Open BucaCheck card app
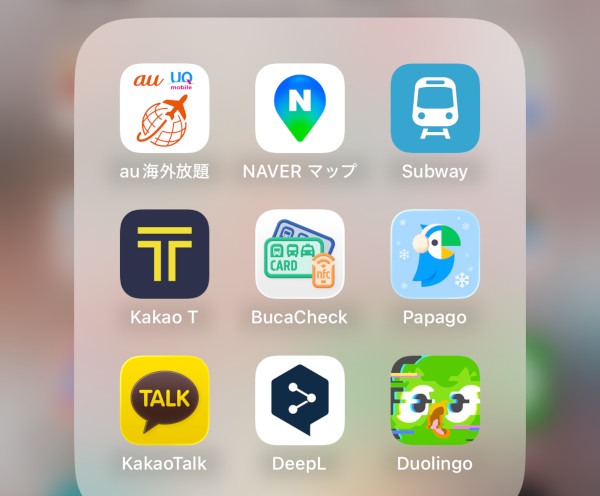The image size is (600, 496). (x=299, y=254)
